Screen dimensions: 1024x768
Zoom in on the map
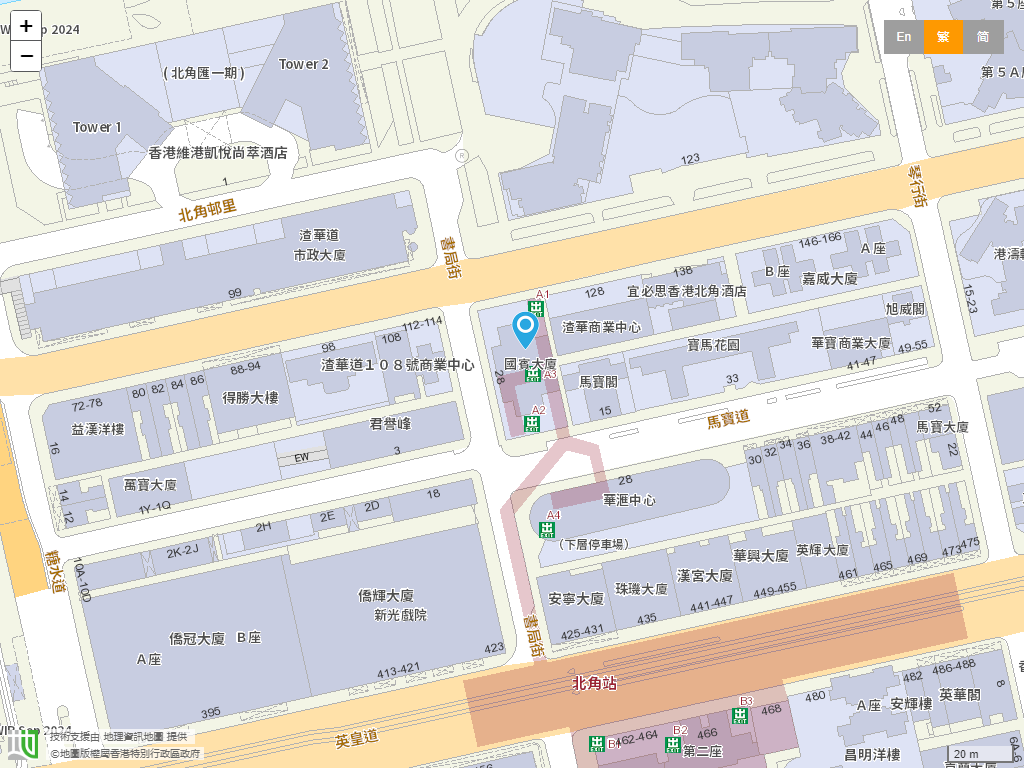coord(26,26)
